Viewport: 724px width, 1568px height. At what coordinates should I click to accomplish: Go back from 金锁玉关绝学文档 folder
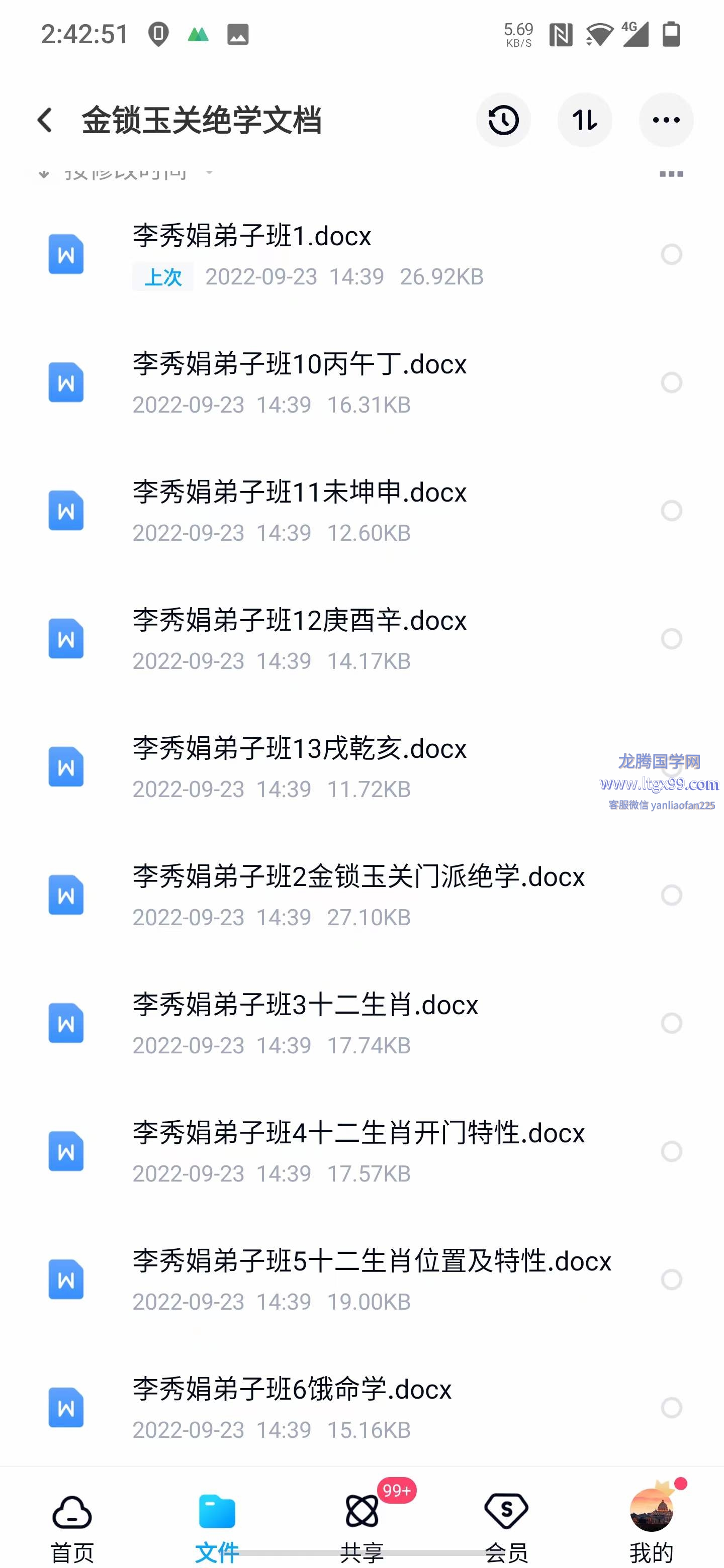(x=45, y=120)
